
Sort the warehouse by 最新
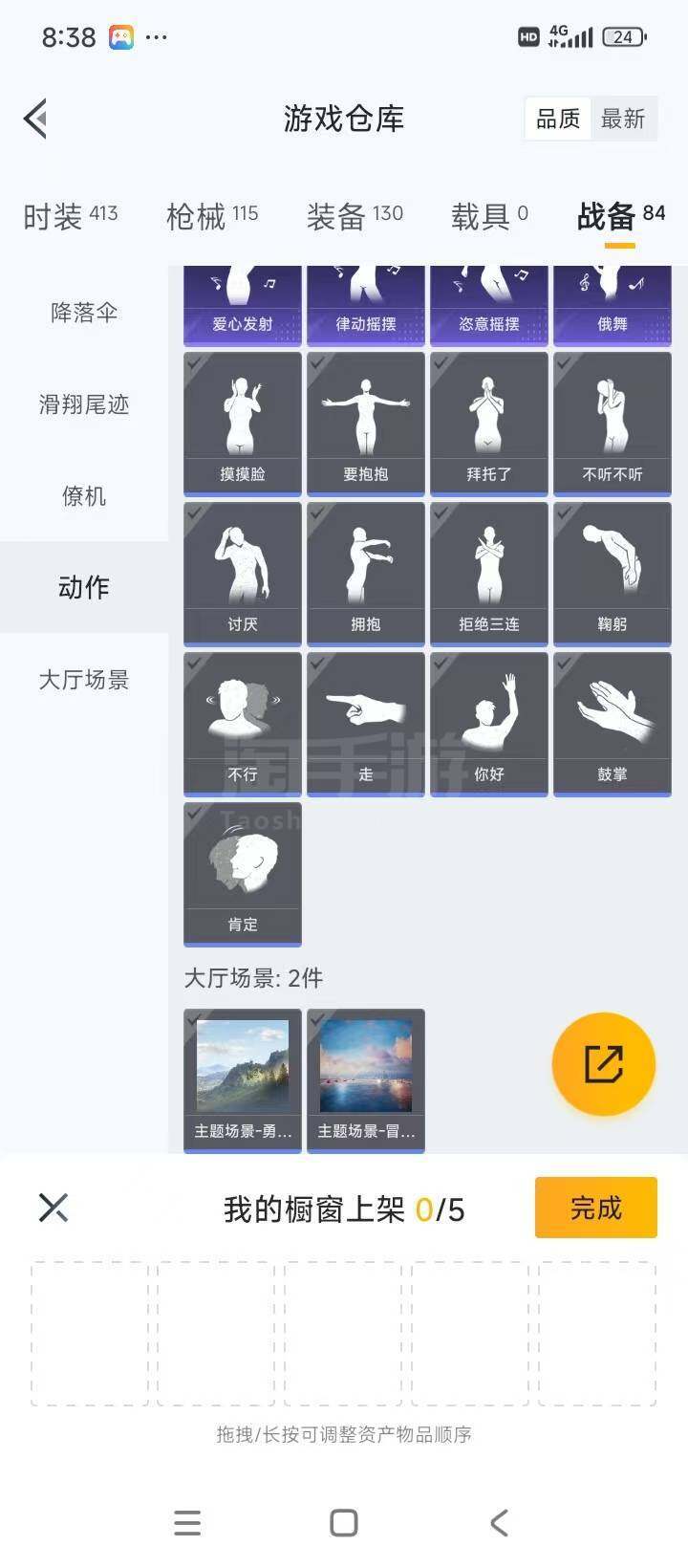pos(623,120)
